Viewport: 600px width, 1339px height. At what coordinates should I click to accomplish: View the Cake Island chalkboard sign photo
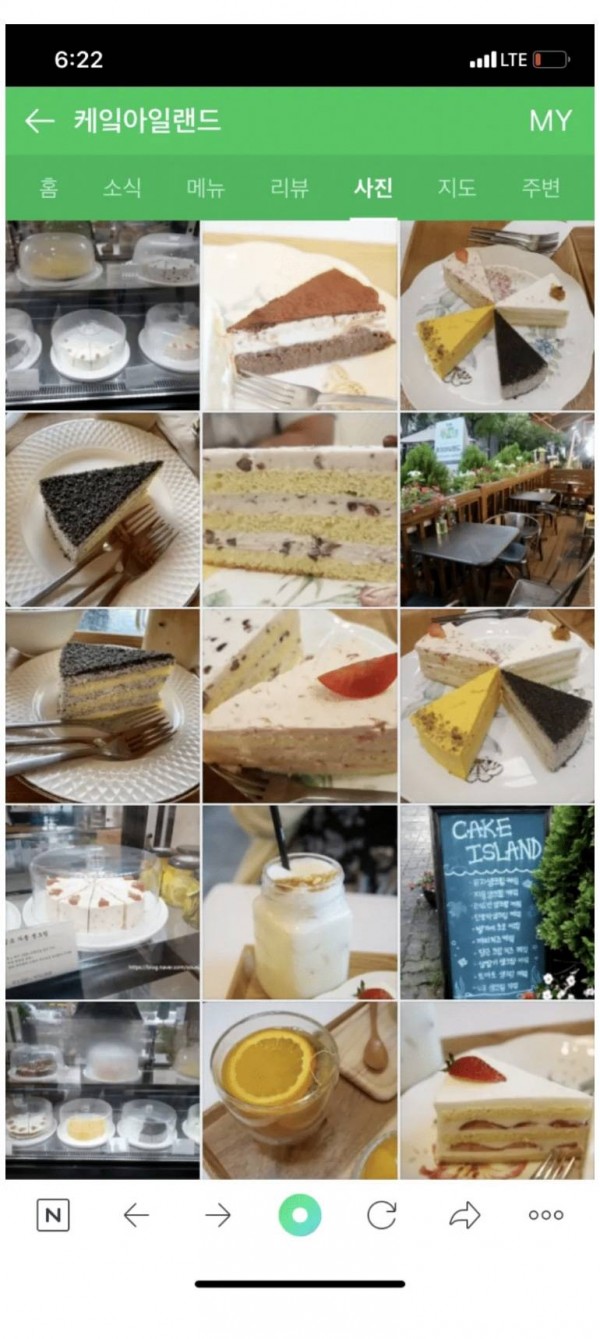click(497, 902)
